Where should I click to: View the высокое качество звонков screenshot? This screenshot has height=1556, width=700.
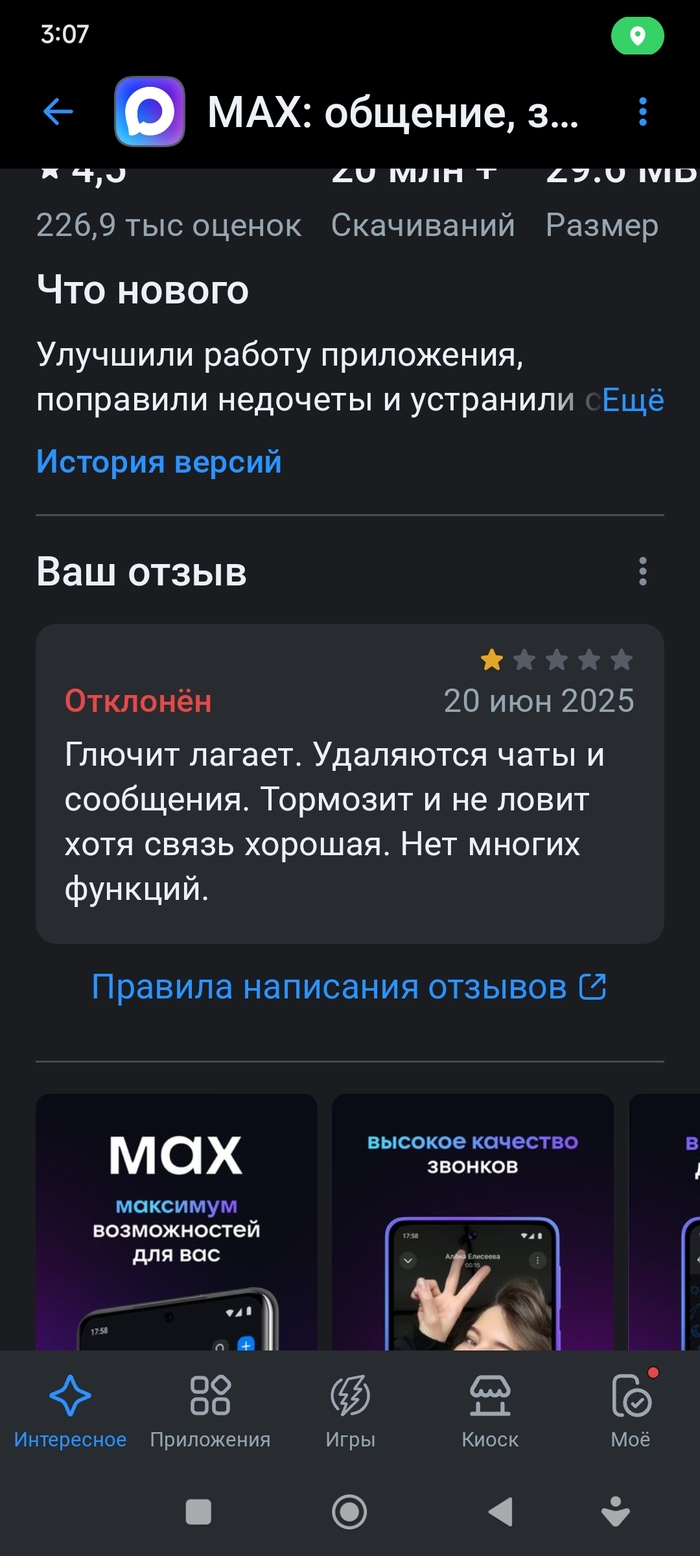point(472,1222)
